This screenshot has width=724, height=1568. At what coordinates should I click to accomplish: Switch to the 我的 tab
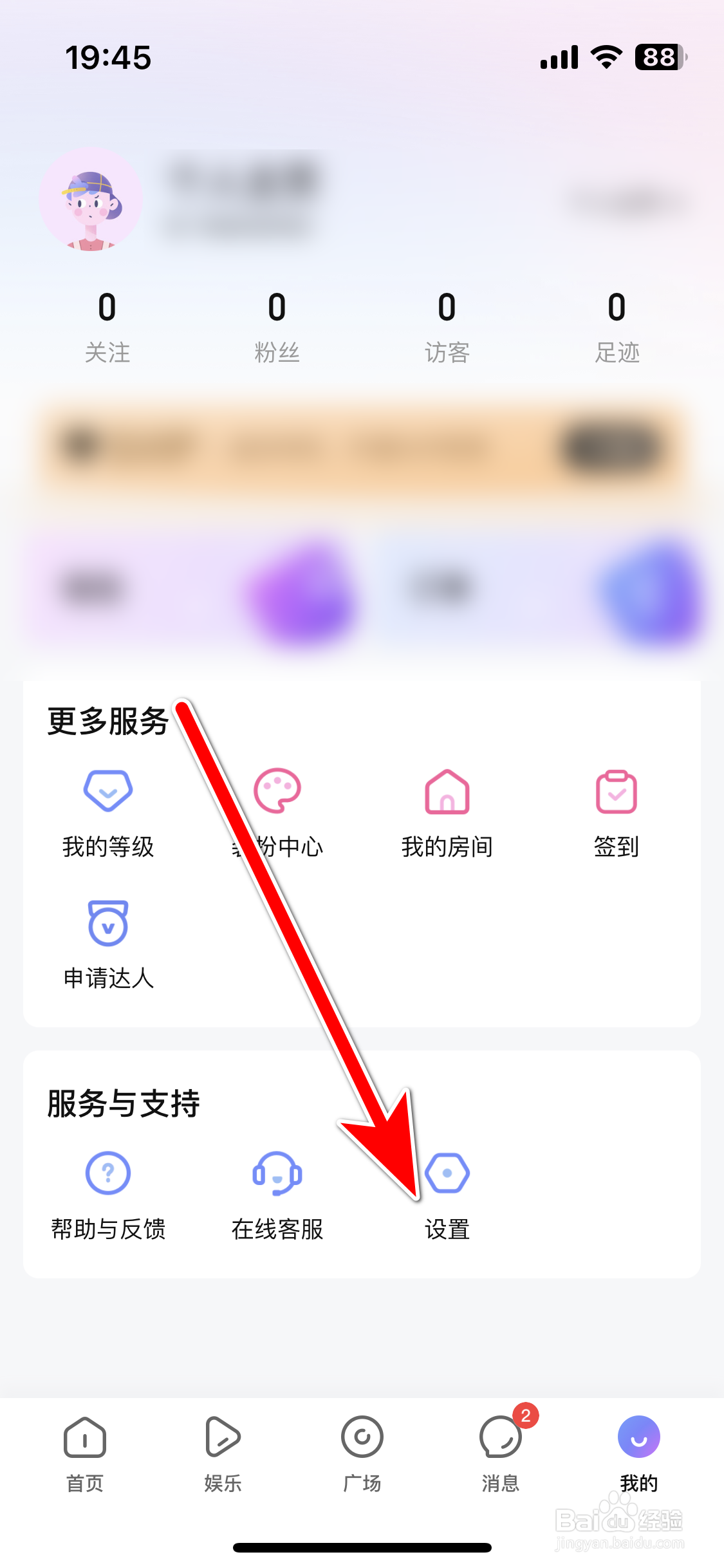pyautogui.click(x=640, y=1450)
